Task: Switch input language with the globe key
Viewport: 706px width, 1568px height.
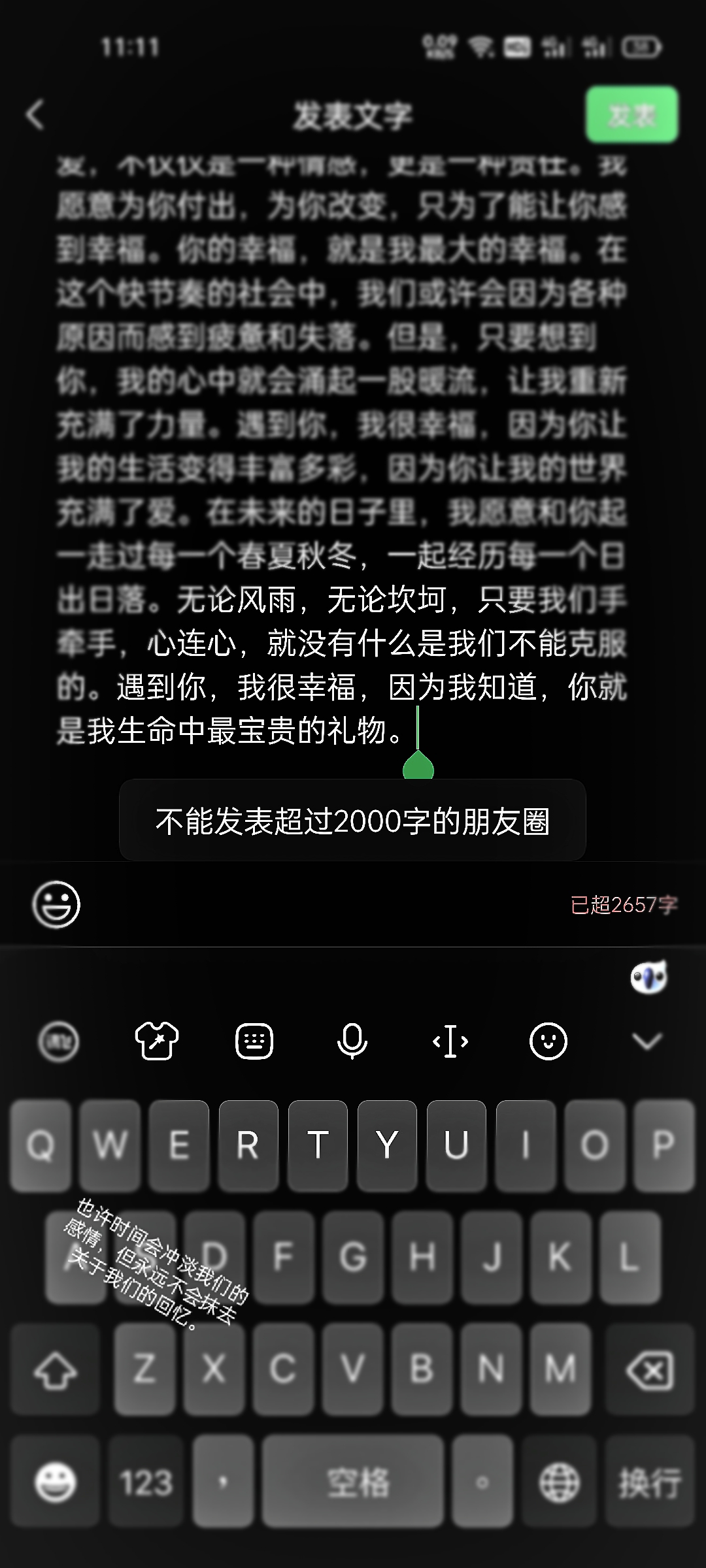Action: coord(559,1481)
